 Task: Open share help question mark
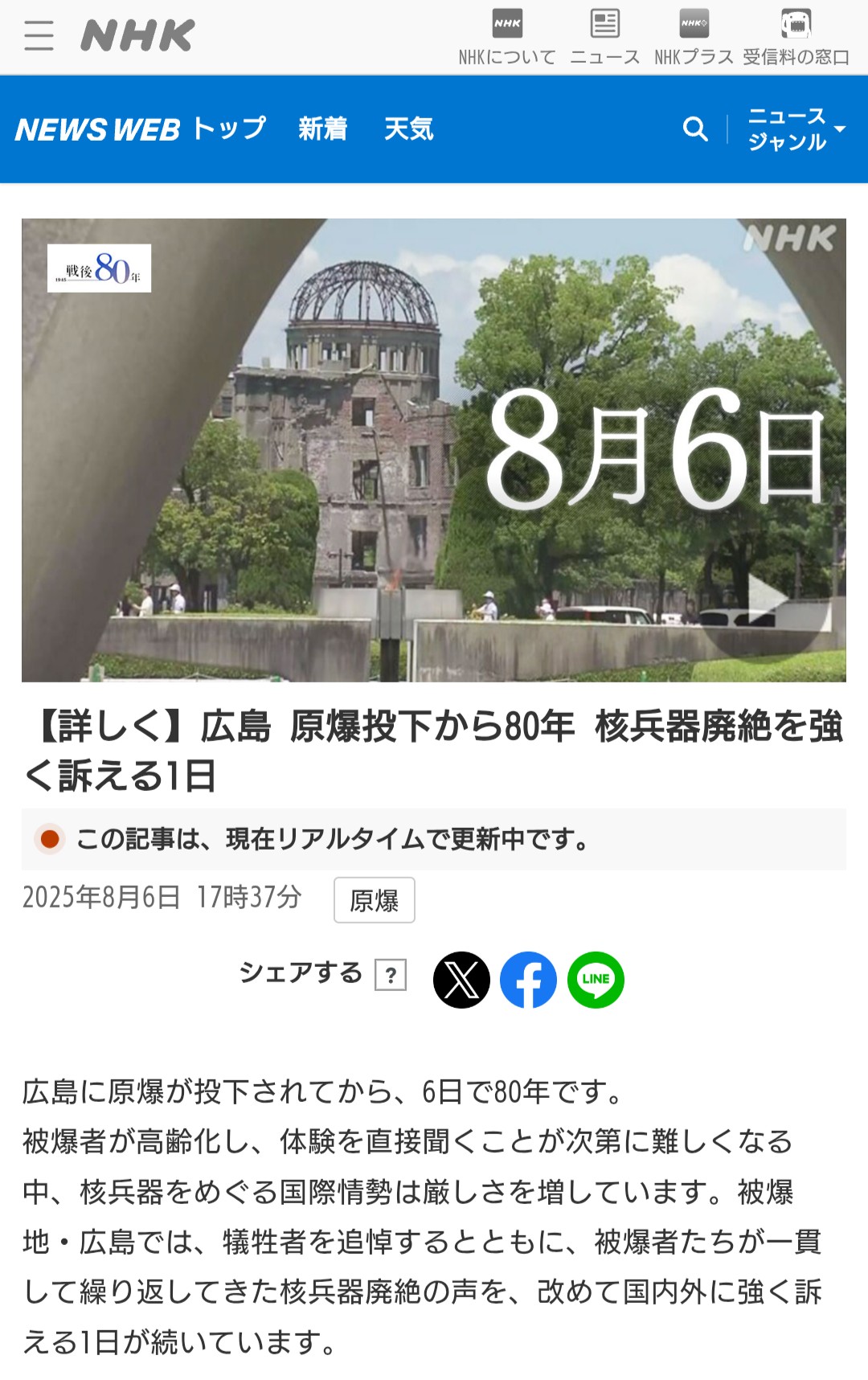coord(391,976)
